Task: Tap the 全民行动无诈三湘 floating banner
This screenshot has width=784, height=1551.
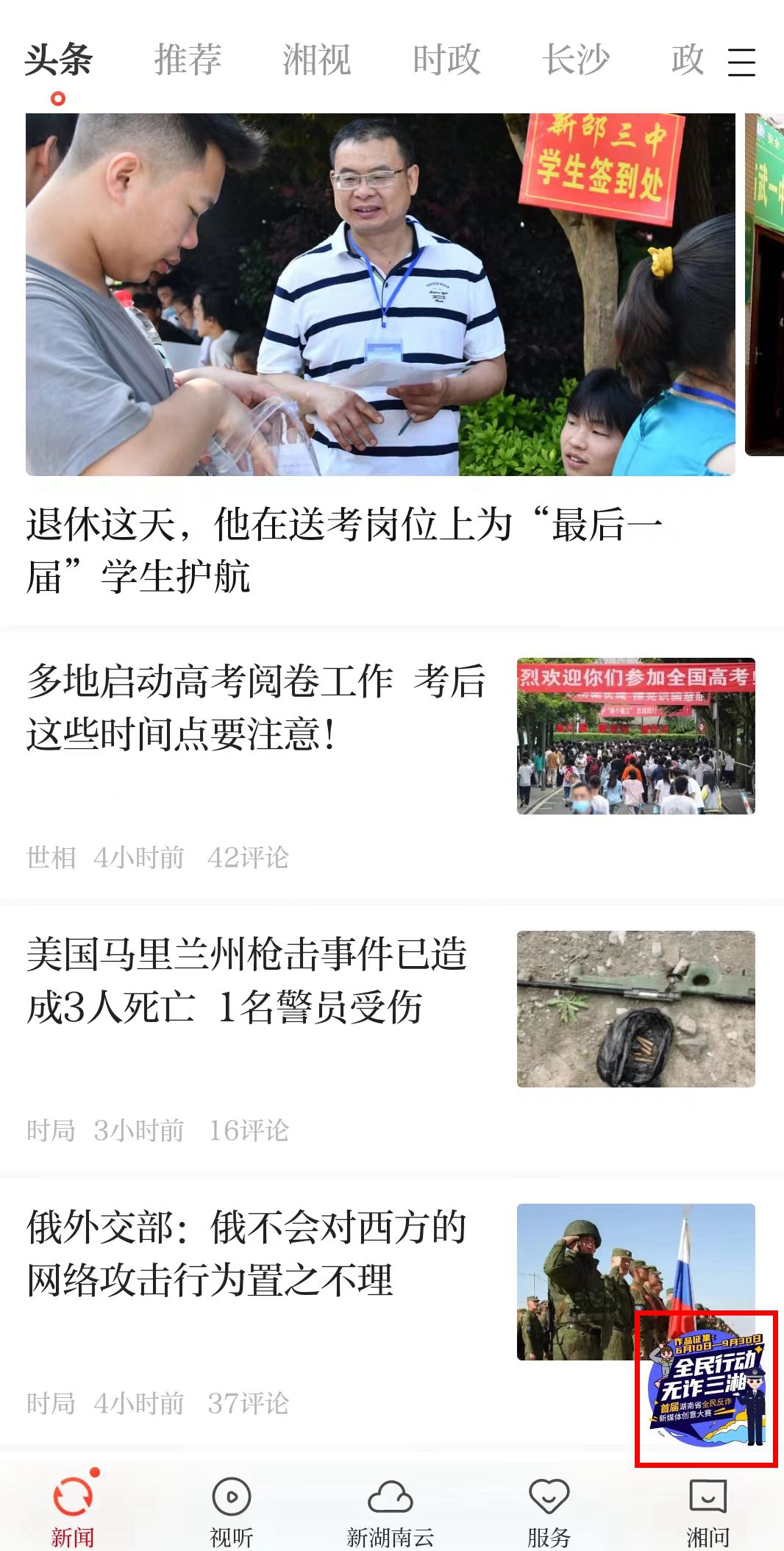Action: coord(706,1389)
